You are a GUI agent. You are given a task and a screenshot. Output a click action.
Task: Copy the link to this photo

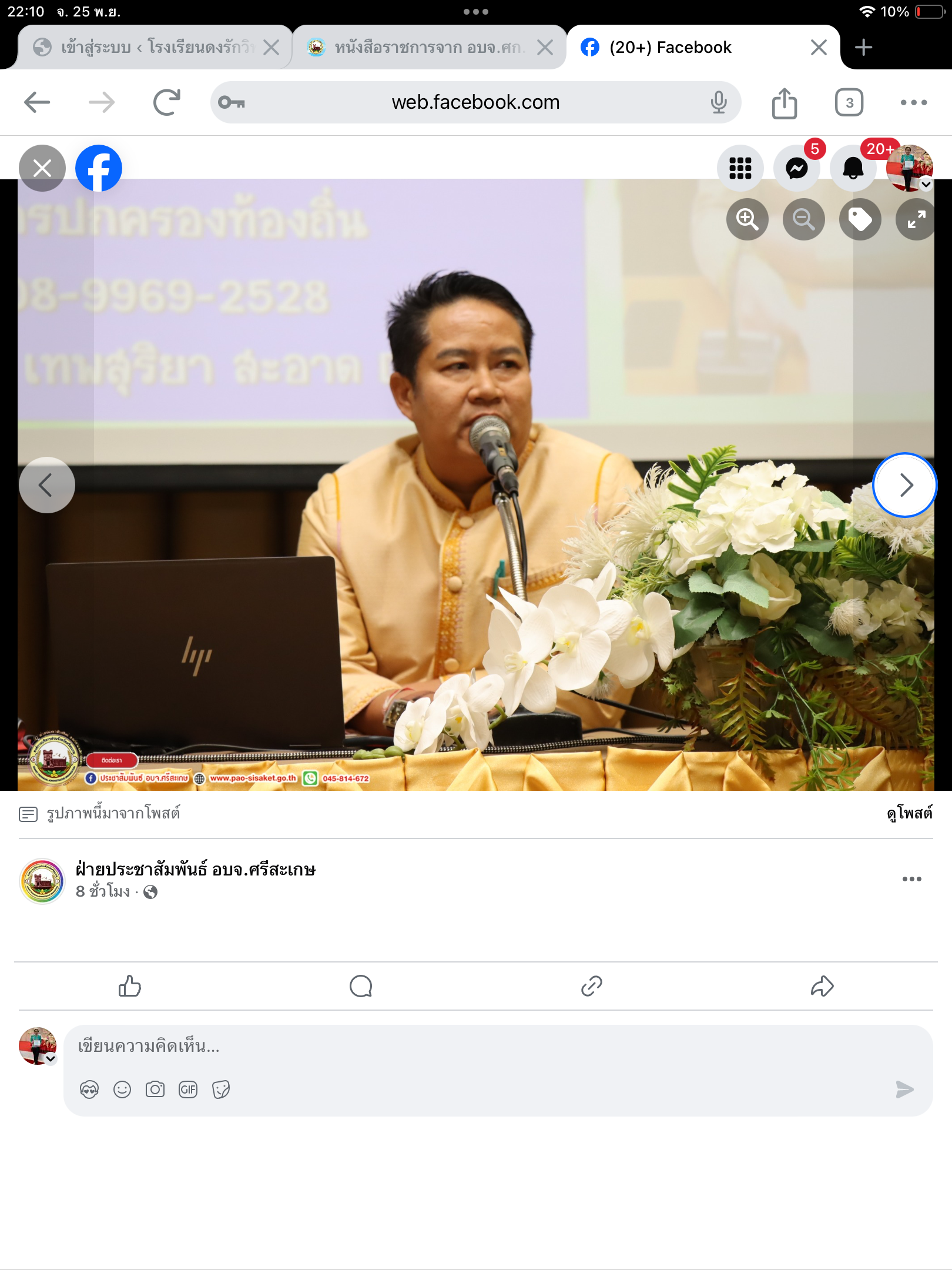pyautogui.click(x=591, y=986)
